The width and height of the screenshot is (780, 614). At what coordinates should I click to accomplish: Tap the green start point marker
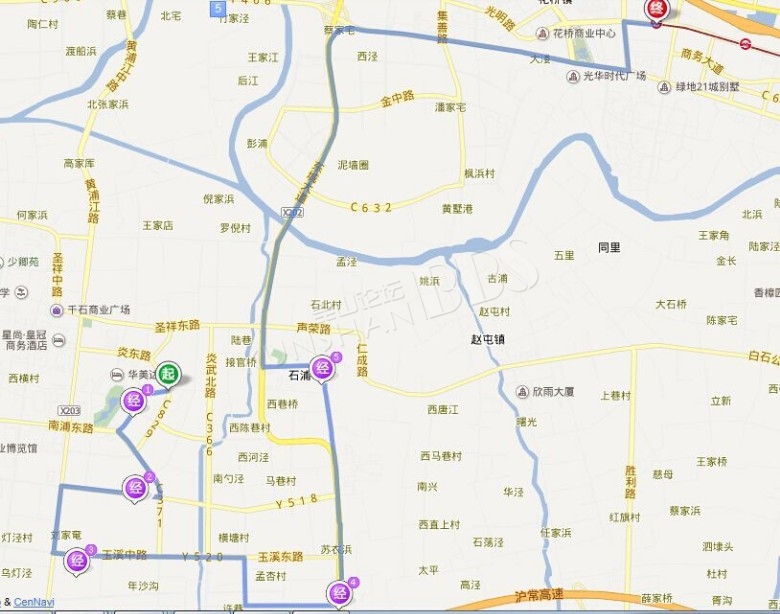click(170, 374)
